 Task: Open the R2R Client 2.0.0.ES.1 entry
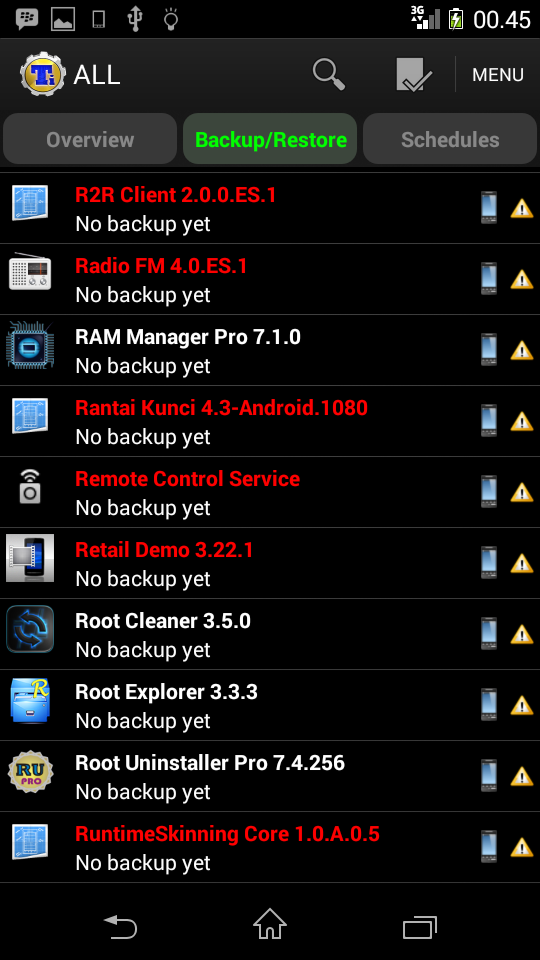point(270,209)
